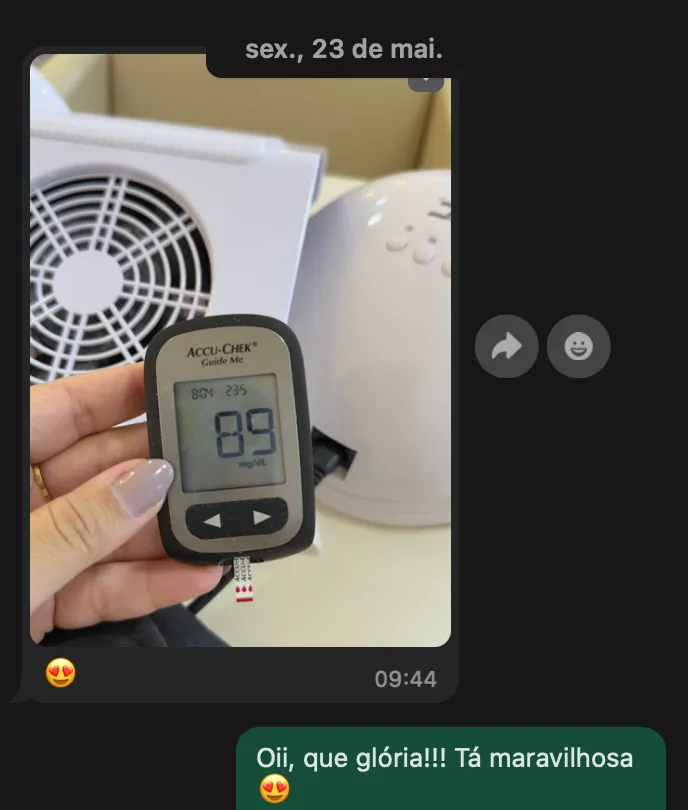View the heart-eyes reaction under the photo
The width and height of the screenshot is (688, 810).
61,674
